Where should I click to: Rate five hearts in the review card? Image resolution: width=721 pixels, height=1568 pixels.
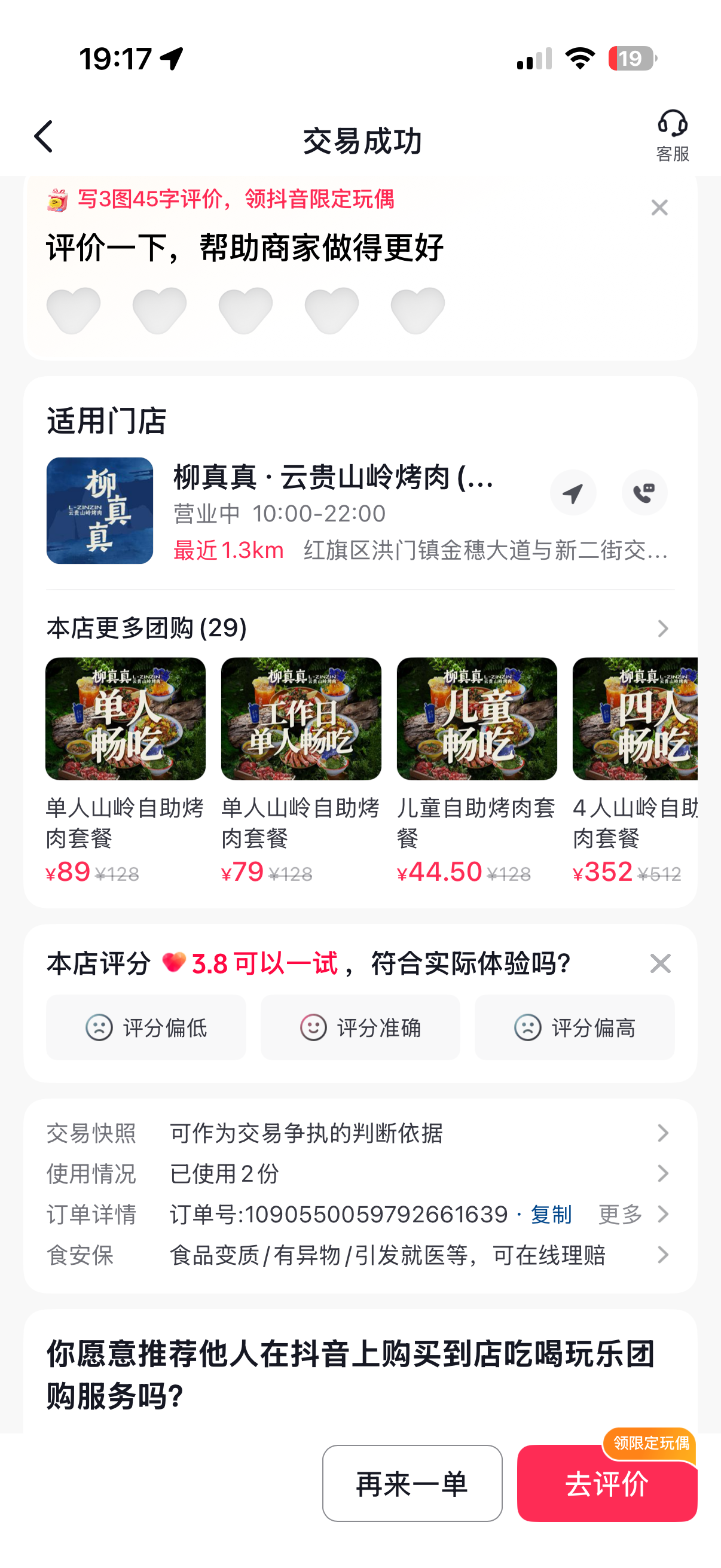point(417,310)
